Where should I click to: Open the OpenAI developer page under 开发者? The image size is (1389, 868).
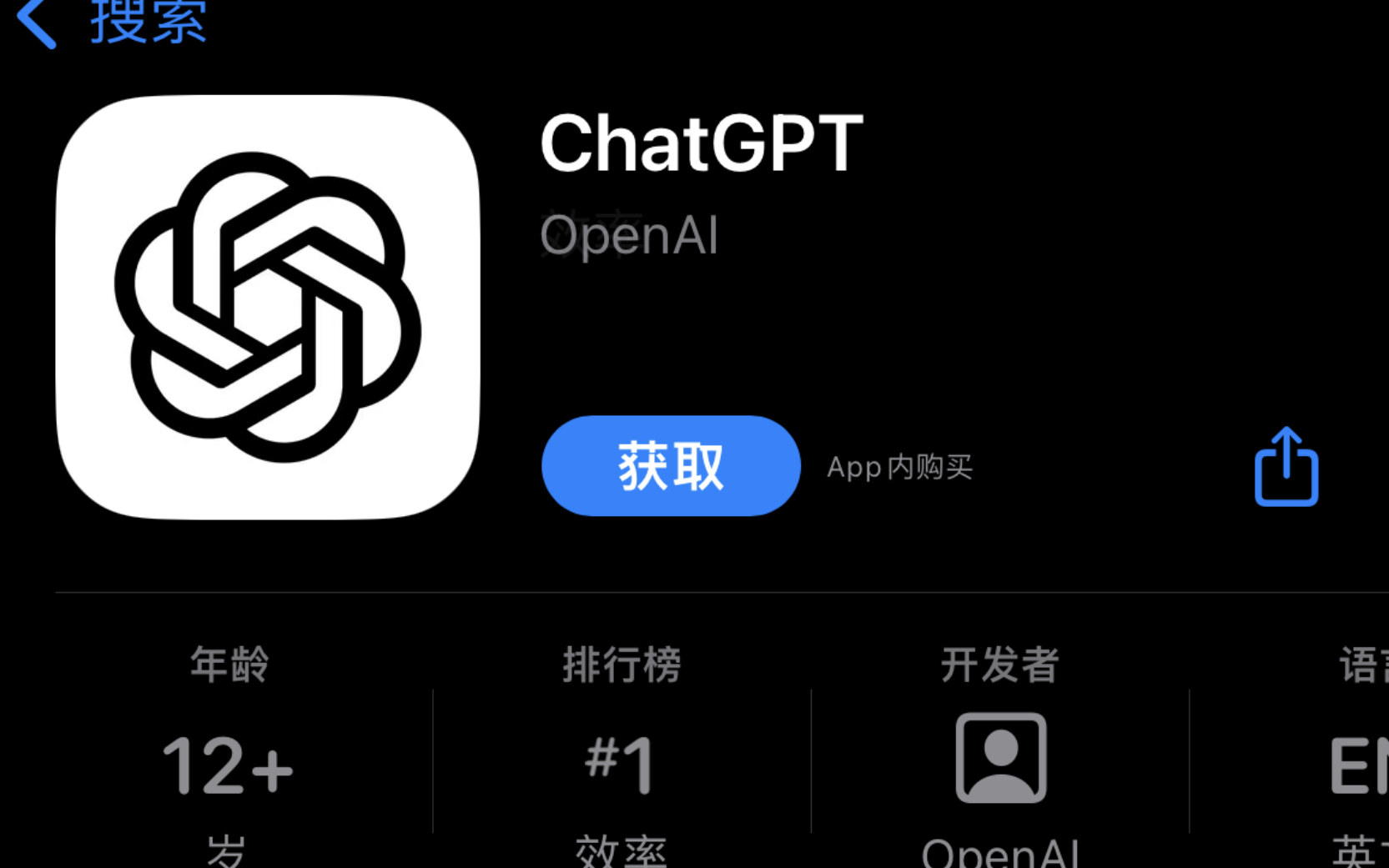tap(1000, 760)
